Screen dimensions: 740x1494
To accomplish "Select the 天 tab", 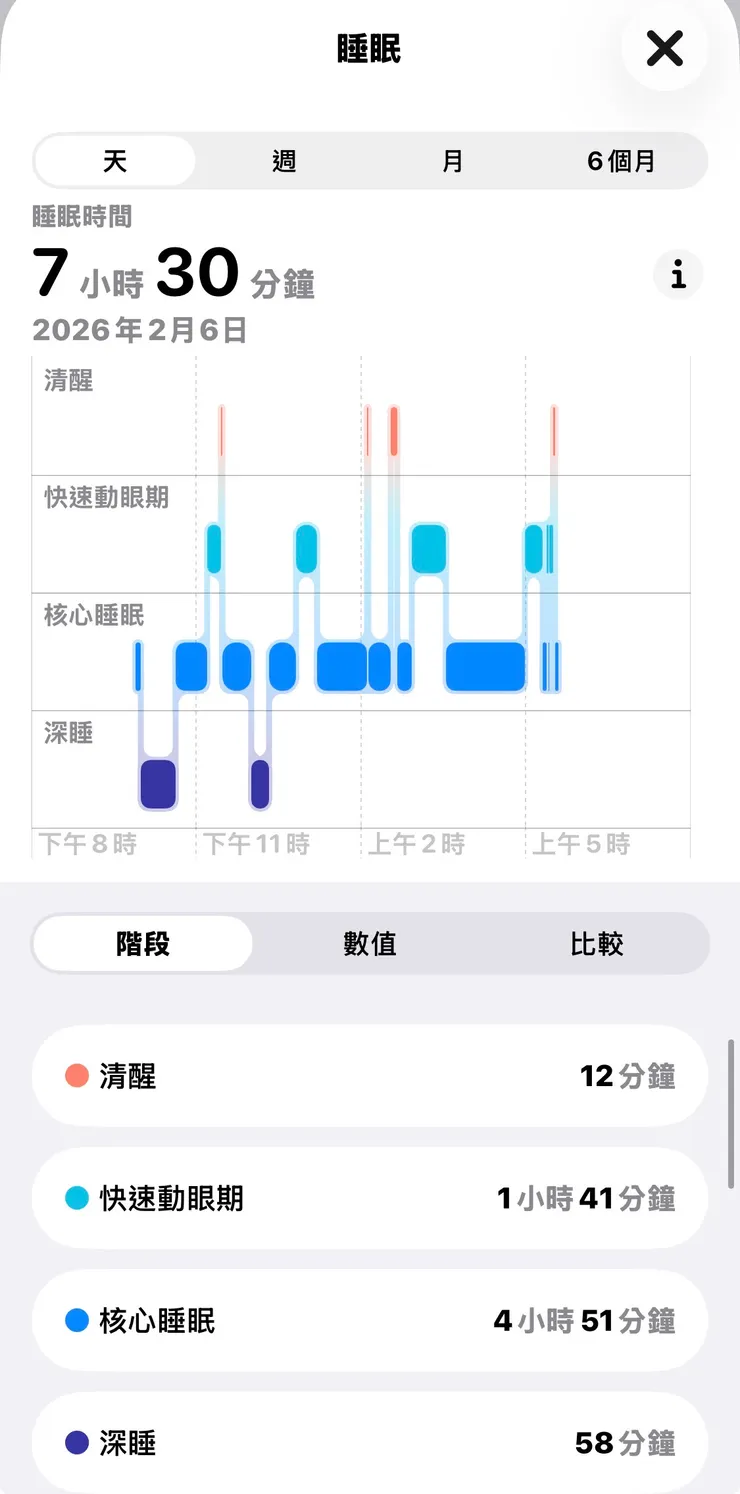I will [115, 160].
